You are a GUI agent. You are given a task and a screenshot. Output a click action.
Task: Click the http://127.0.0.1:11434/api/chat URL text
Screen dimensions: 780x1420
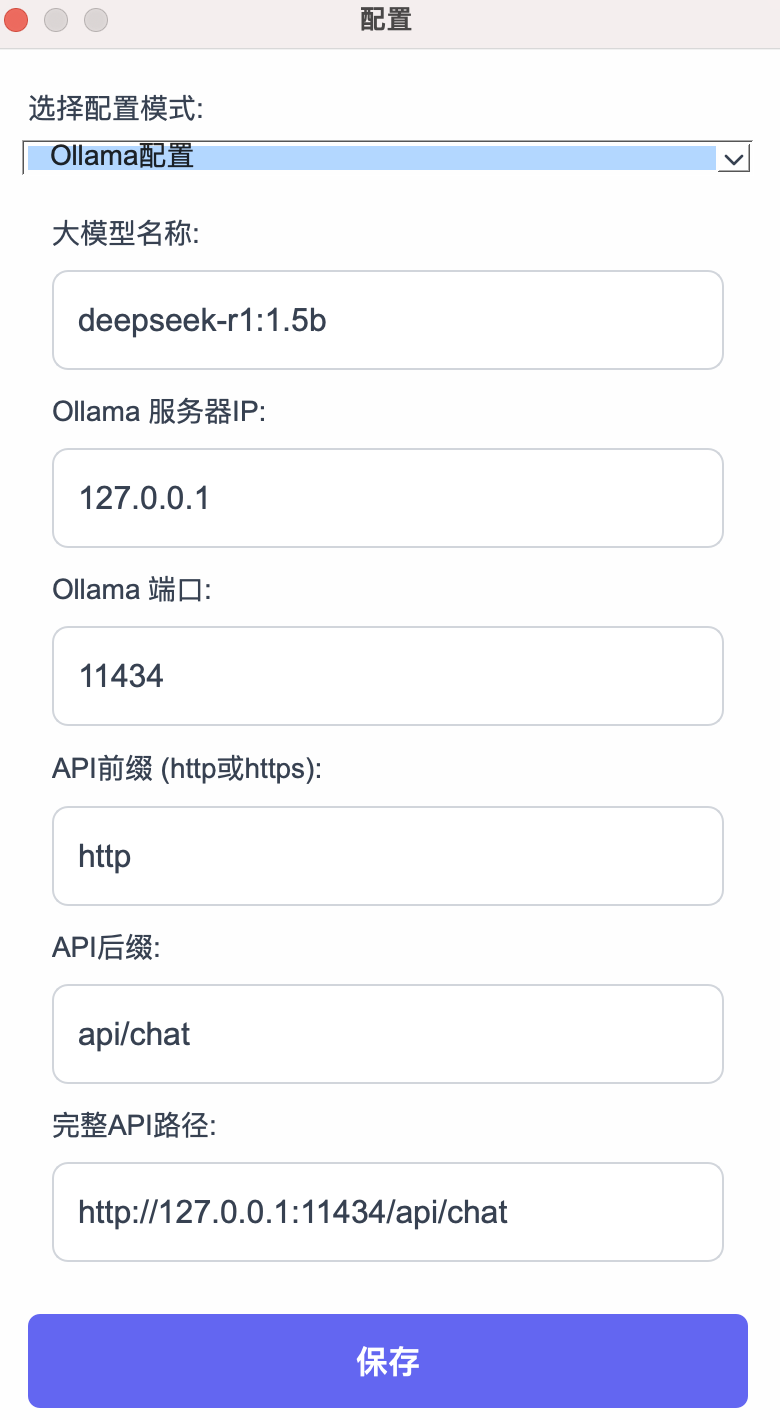pos(291,1212)
